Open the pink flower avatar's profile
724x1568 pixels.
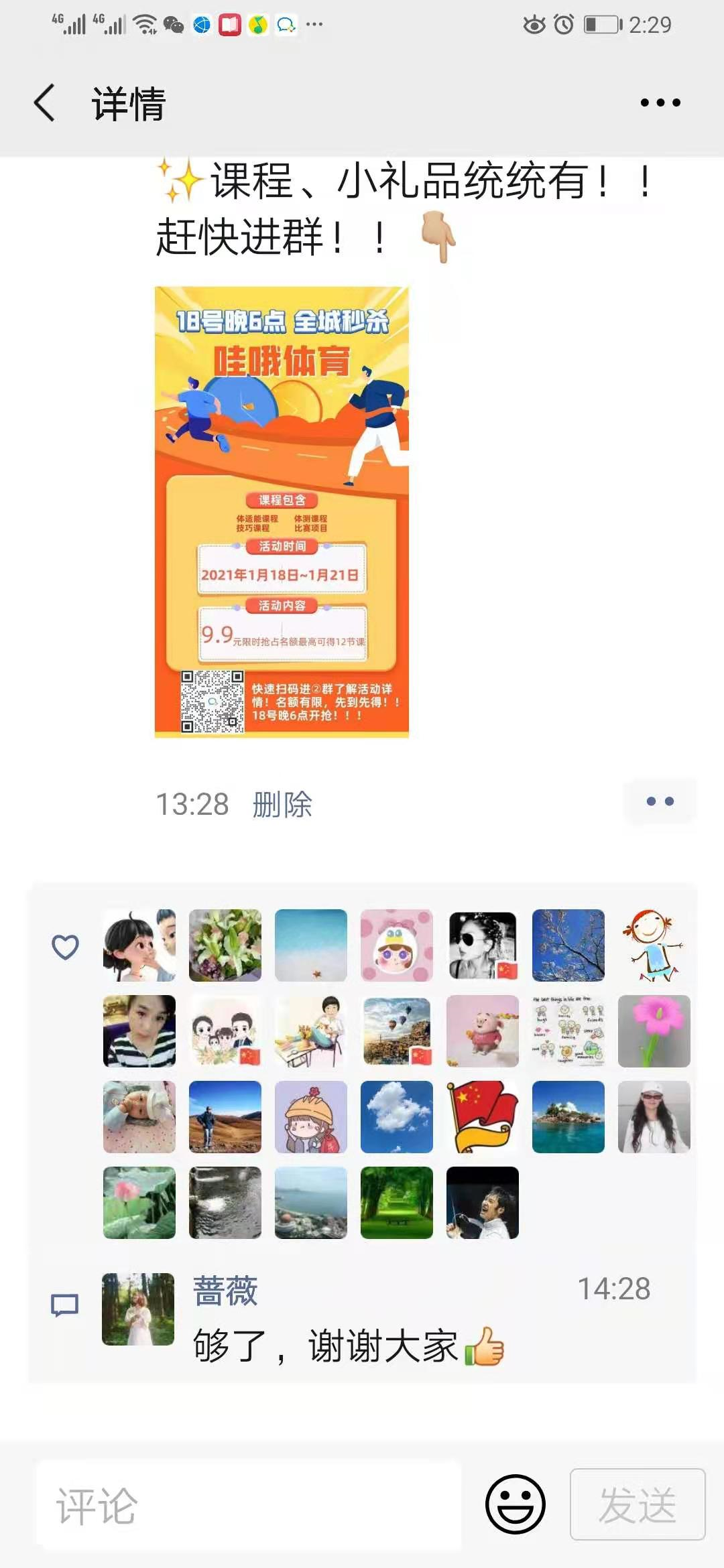654,1031
